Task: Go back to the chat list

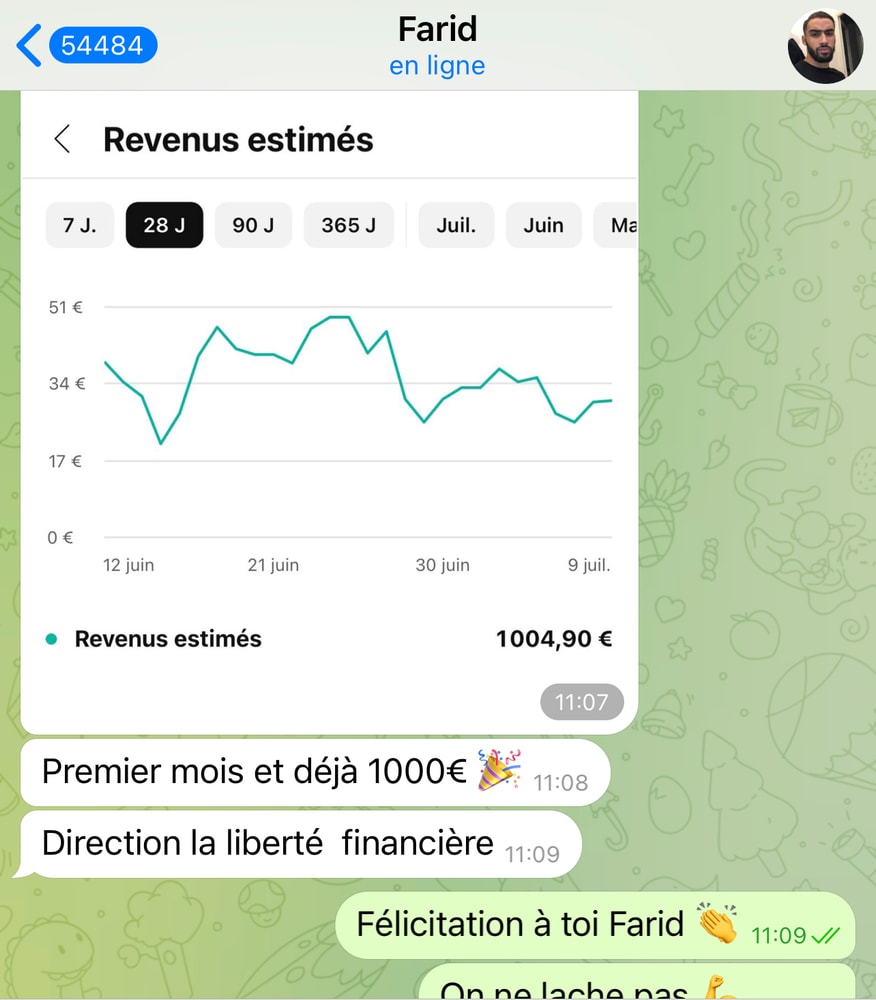Action: click(x=86, y=45)
